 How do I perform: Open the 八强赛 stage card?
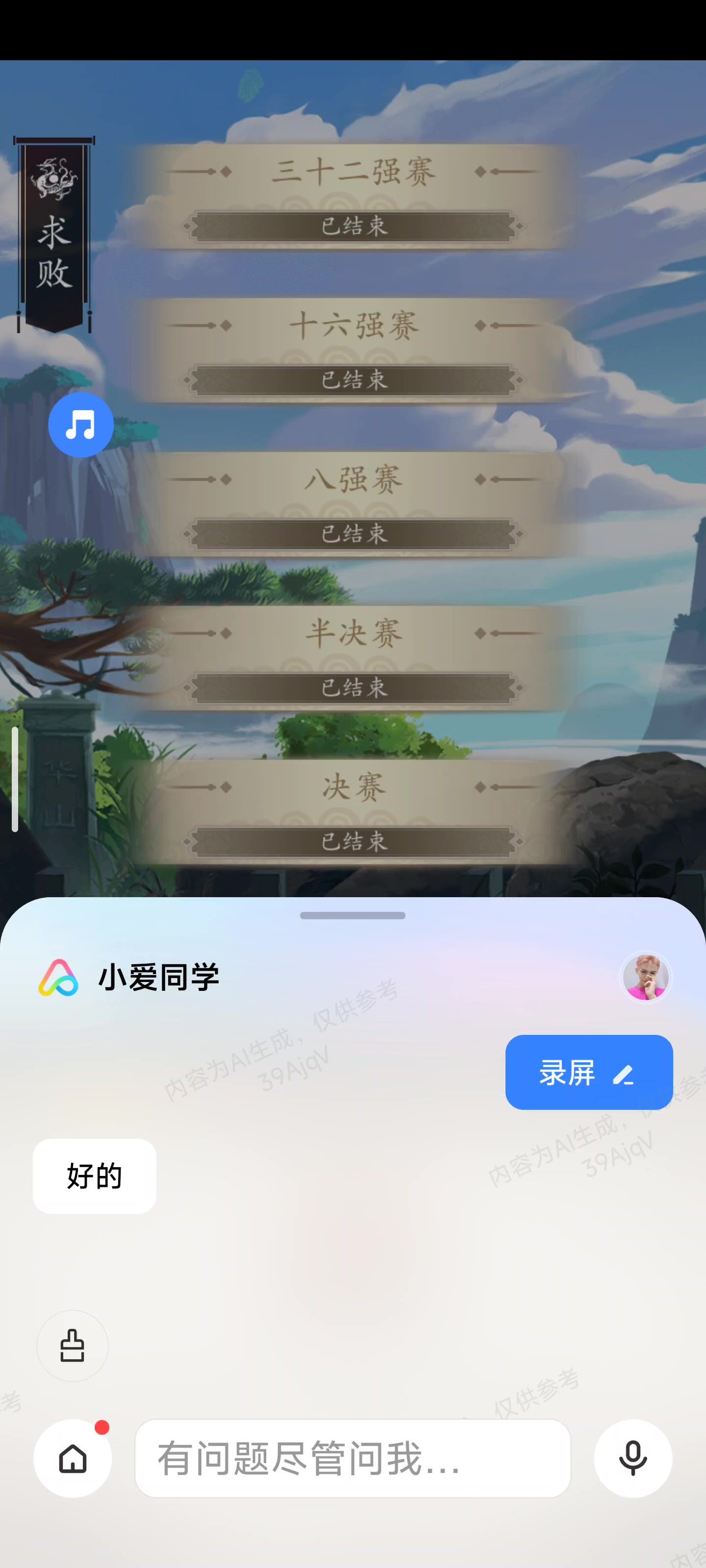(353, 504)
